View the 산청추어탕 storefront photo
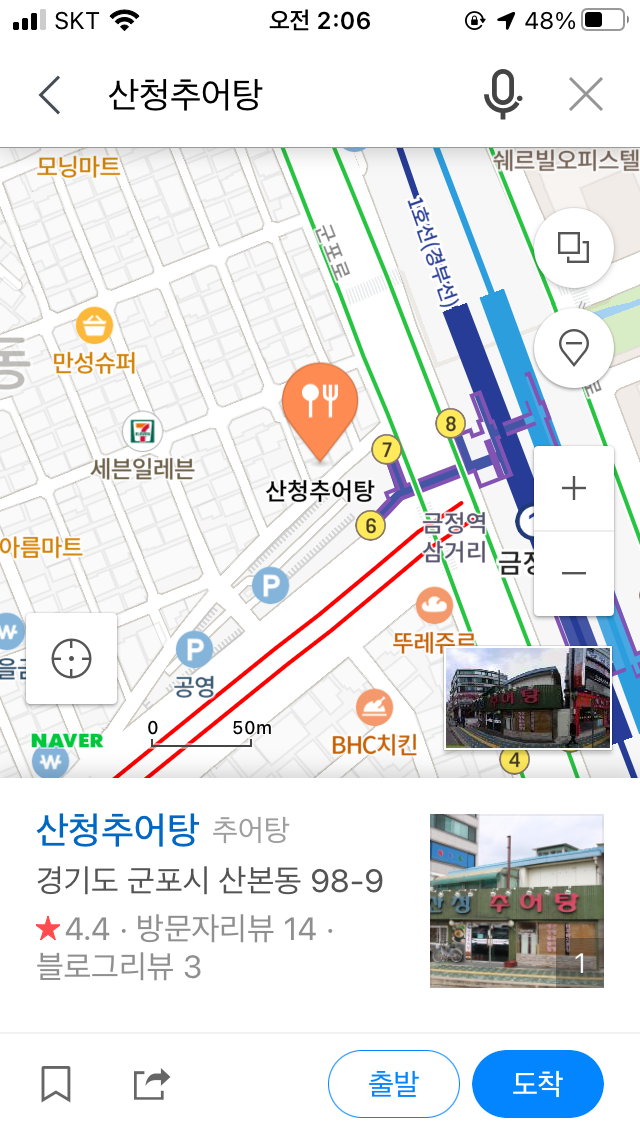 517,901
